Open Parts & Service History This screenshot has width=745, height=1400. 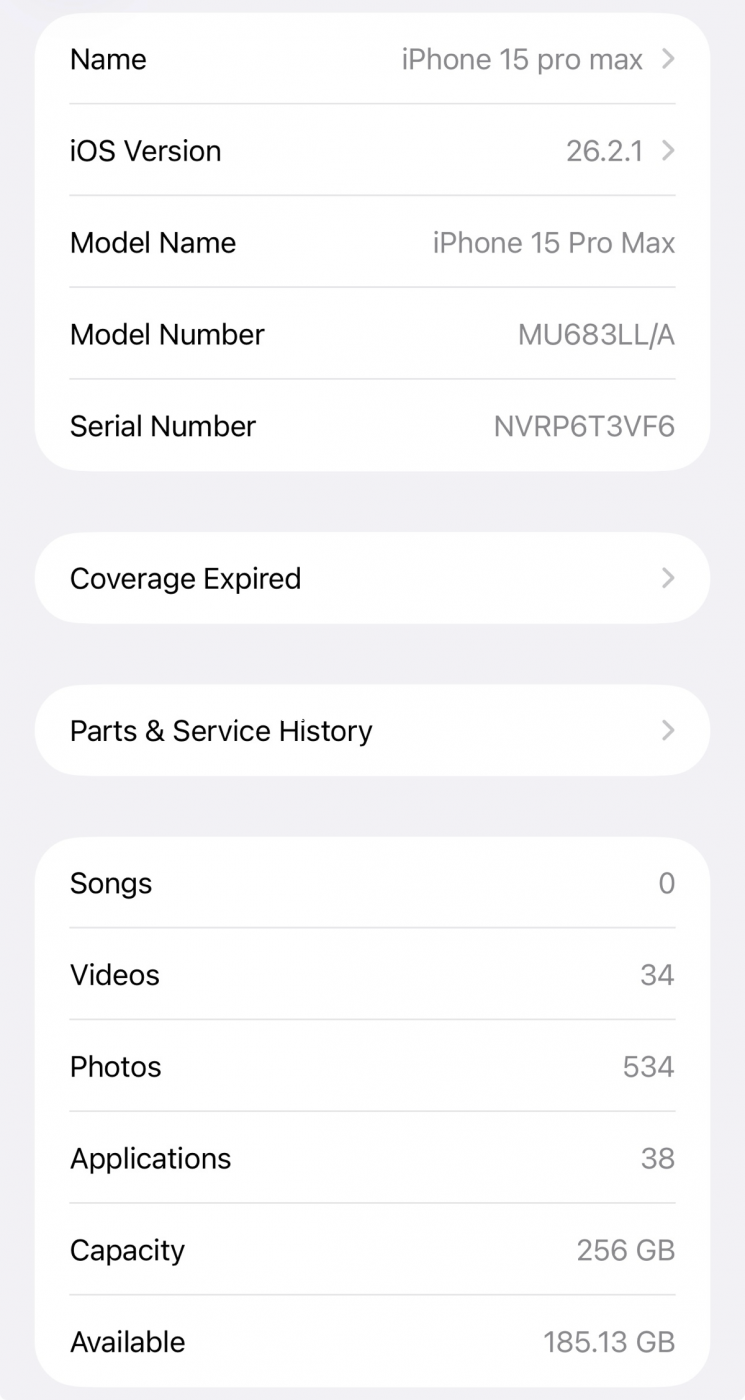point(372,731)
